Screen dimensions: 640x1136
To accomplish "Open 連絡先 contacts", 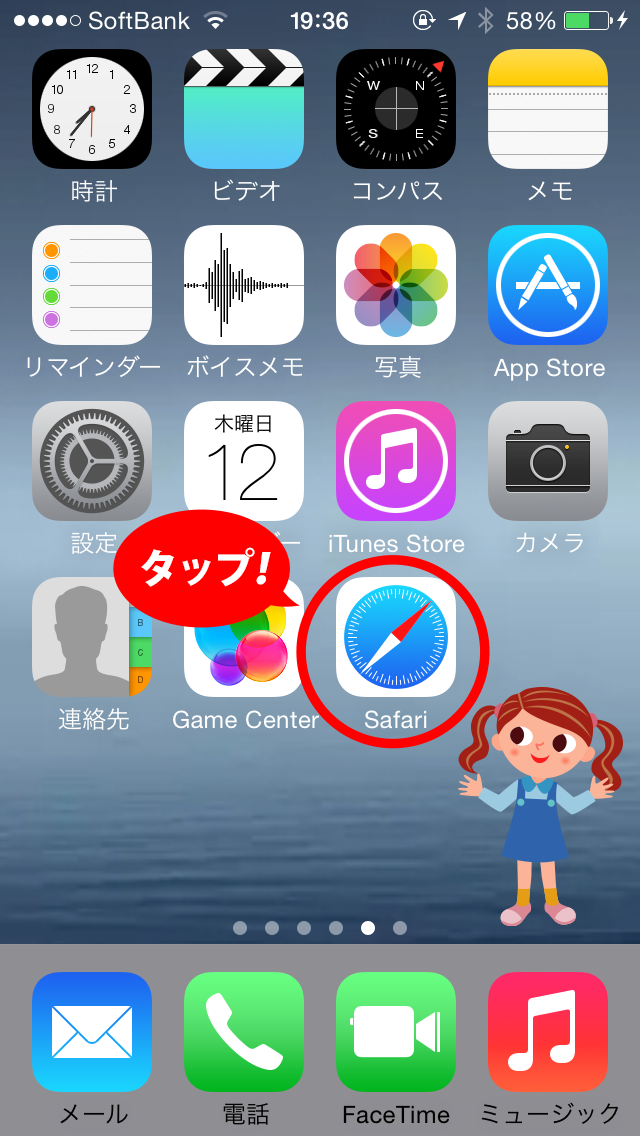I will [92, 637].
